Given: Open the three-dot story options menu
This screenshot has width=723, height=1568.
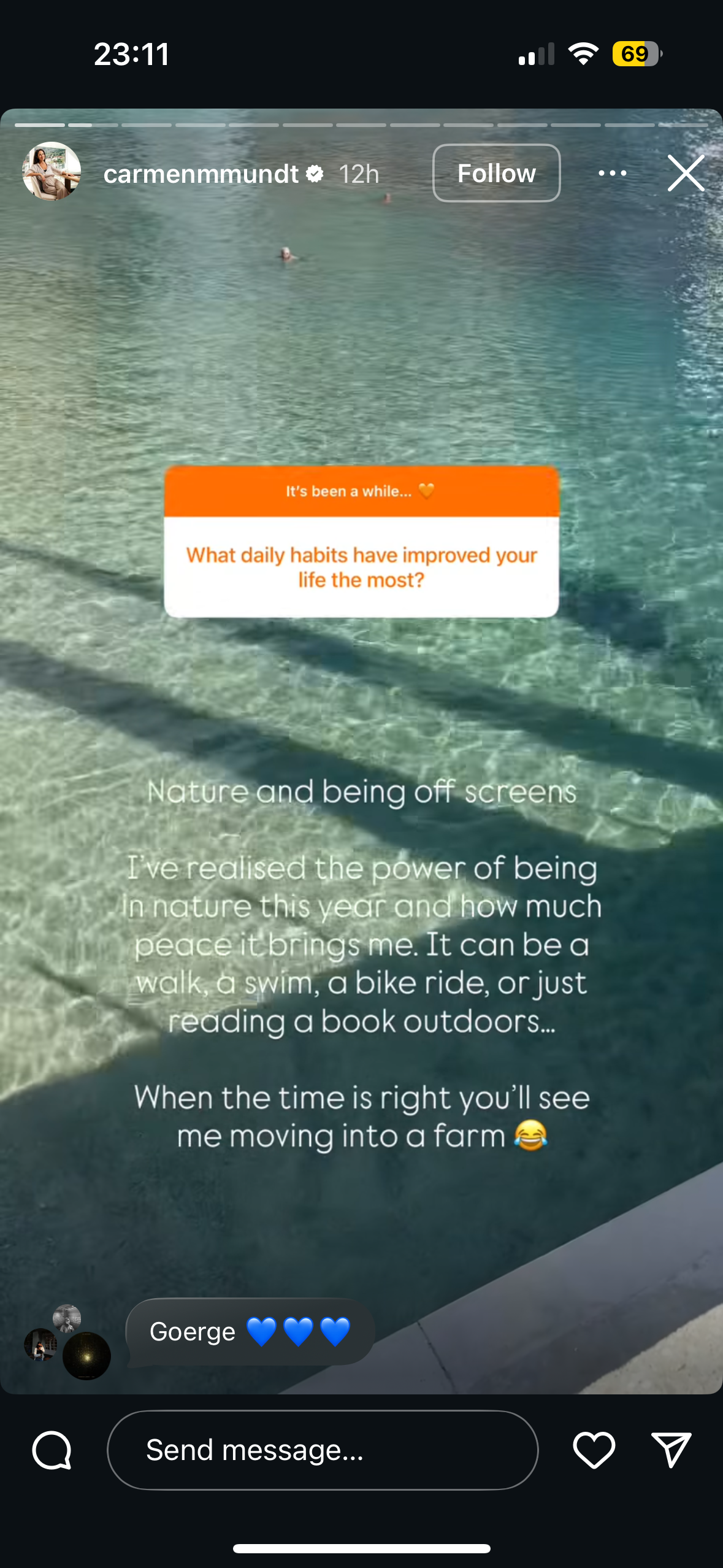Looking at the screenshot, I should 612,174.
